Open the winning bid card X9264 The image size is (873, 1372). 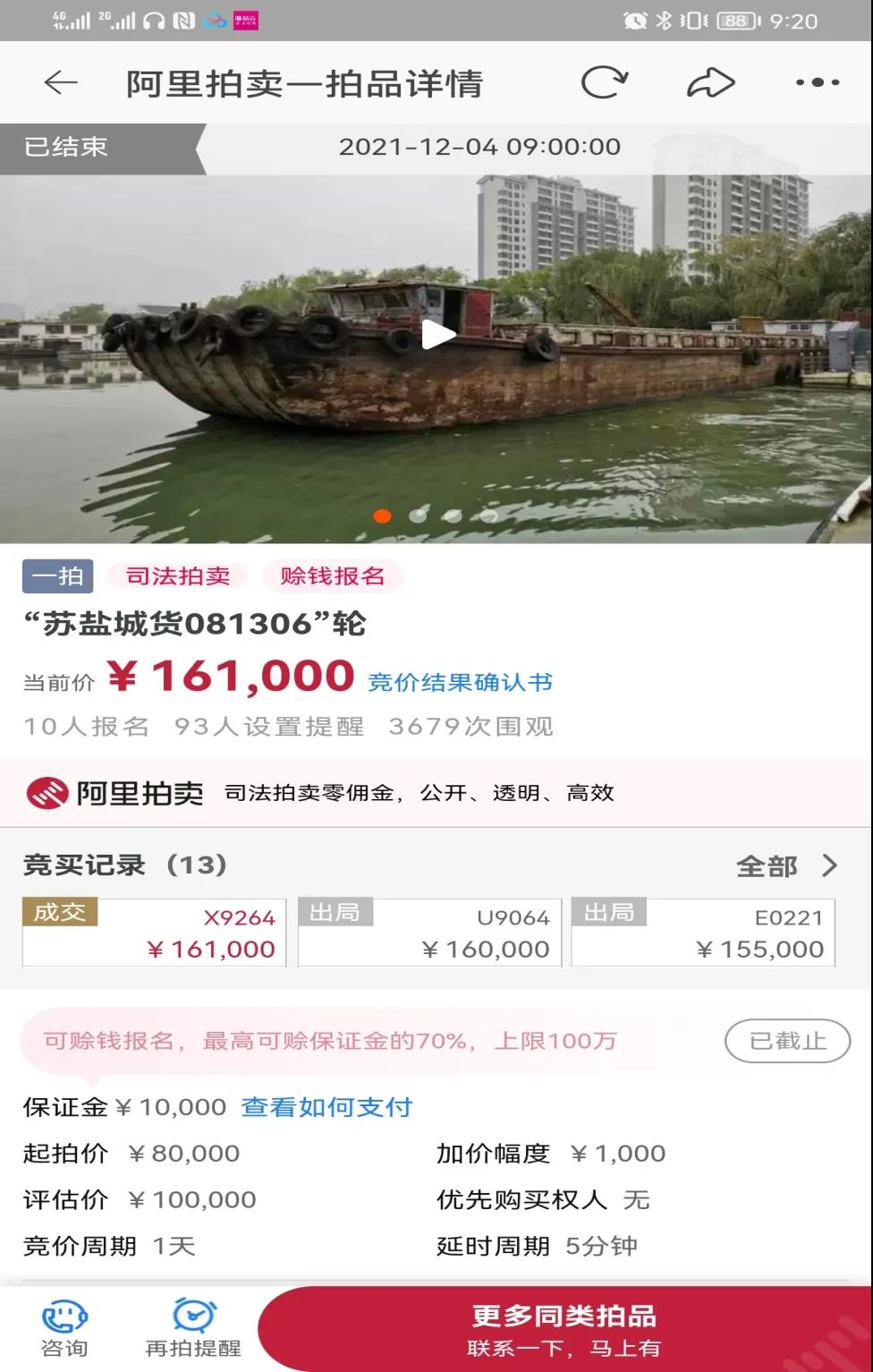(154, 933)
